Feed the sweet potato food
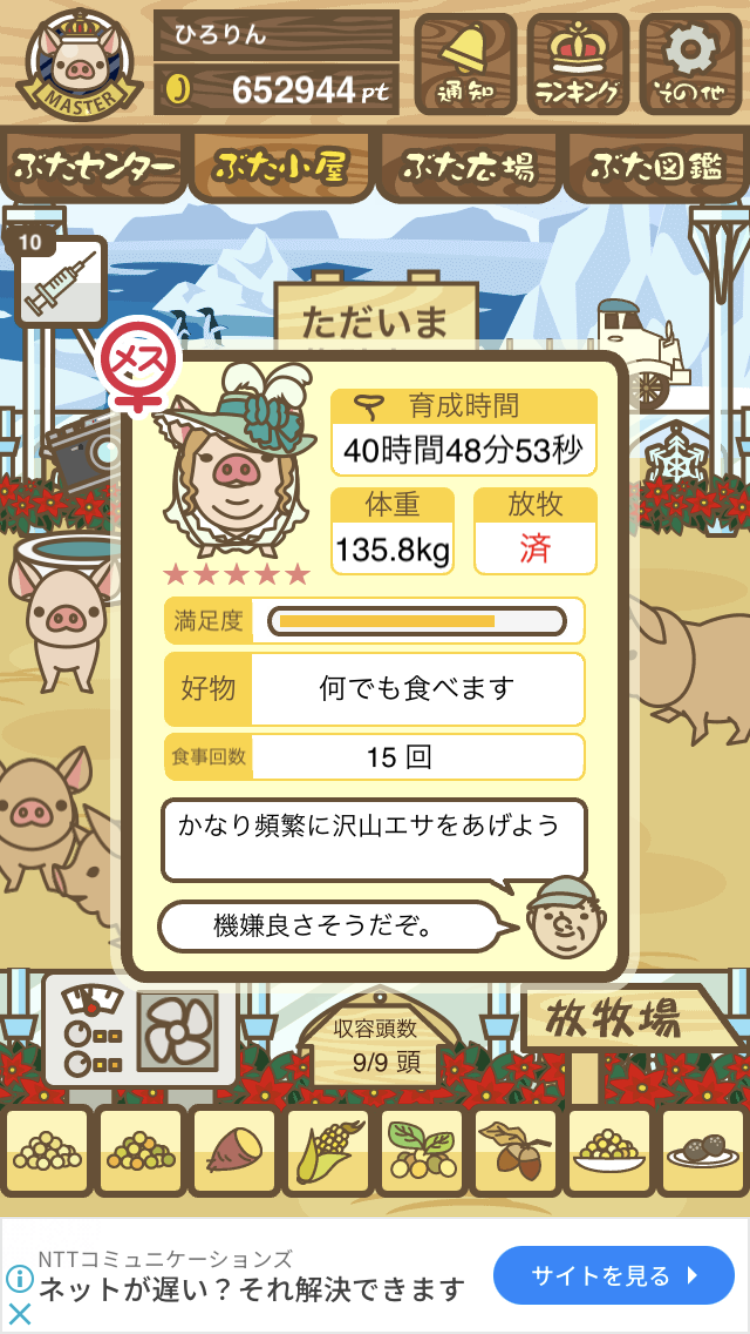The width and height of the screenshot is (750, 1334). pyautogui.click(x=235, y=1152)
